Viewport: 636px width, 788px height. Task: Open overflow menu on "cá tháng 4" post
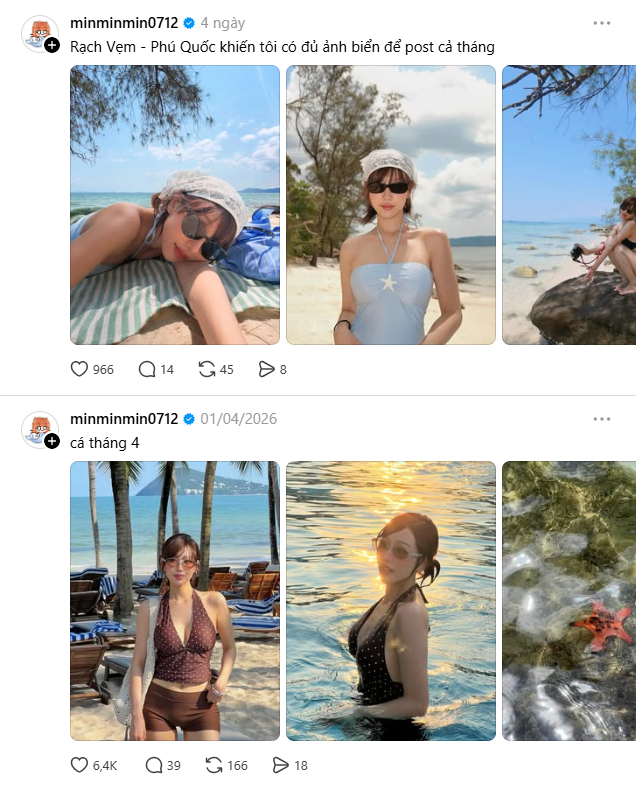(x=601, y=419)
